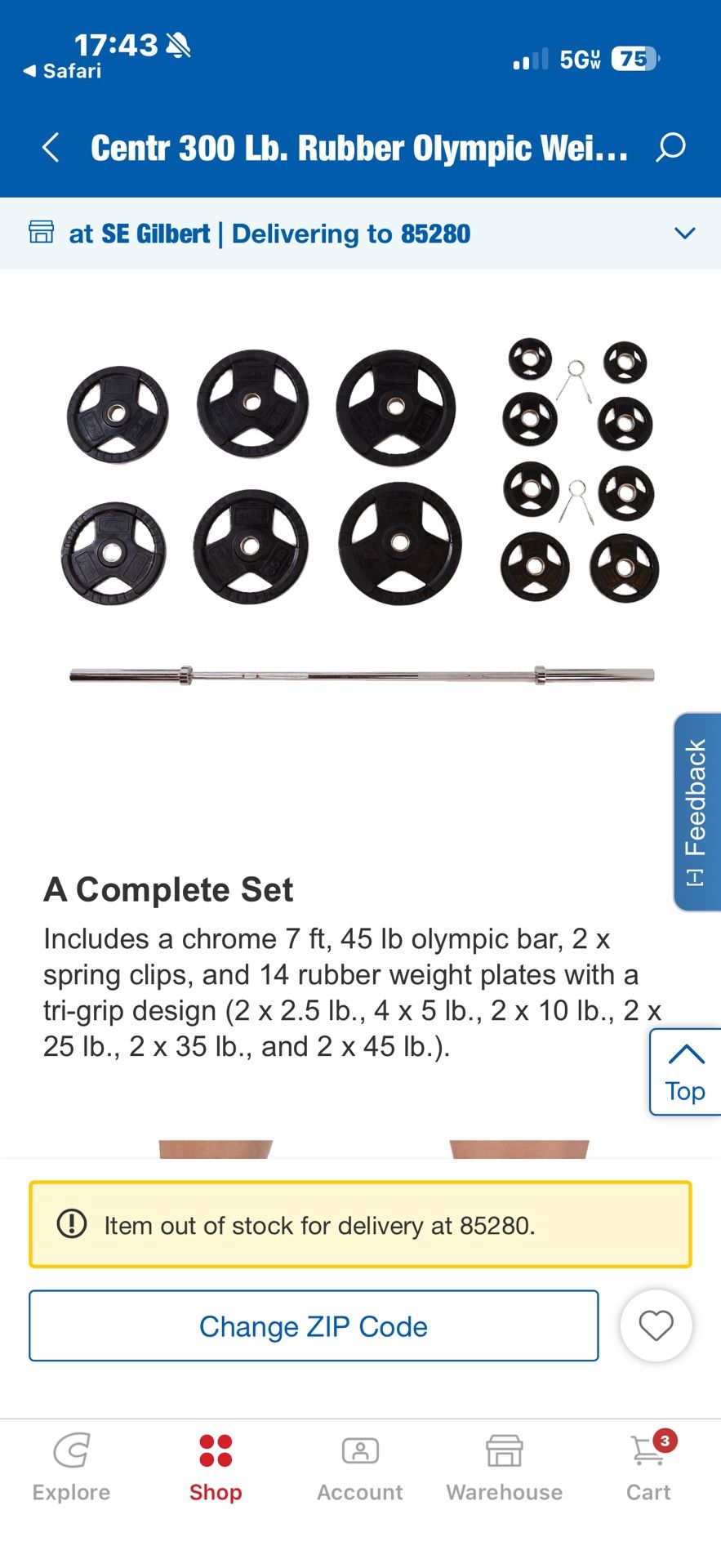Viewport: 721px width, 1568px height.
Task: Tap the product title in the header
Action: pyautogui.click(x=359, y=148)
